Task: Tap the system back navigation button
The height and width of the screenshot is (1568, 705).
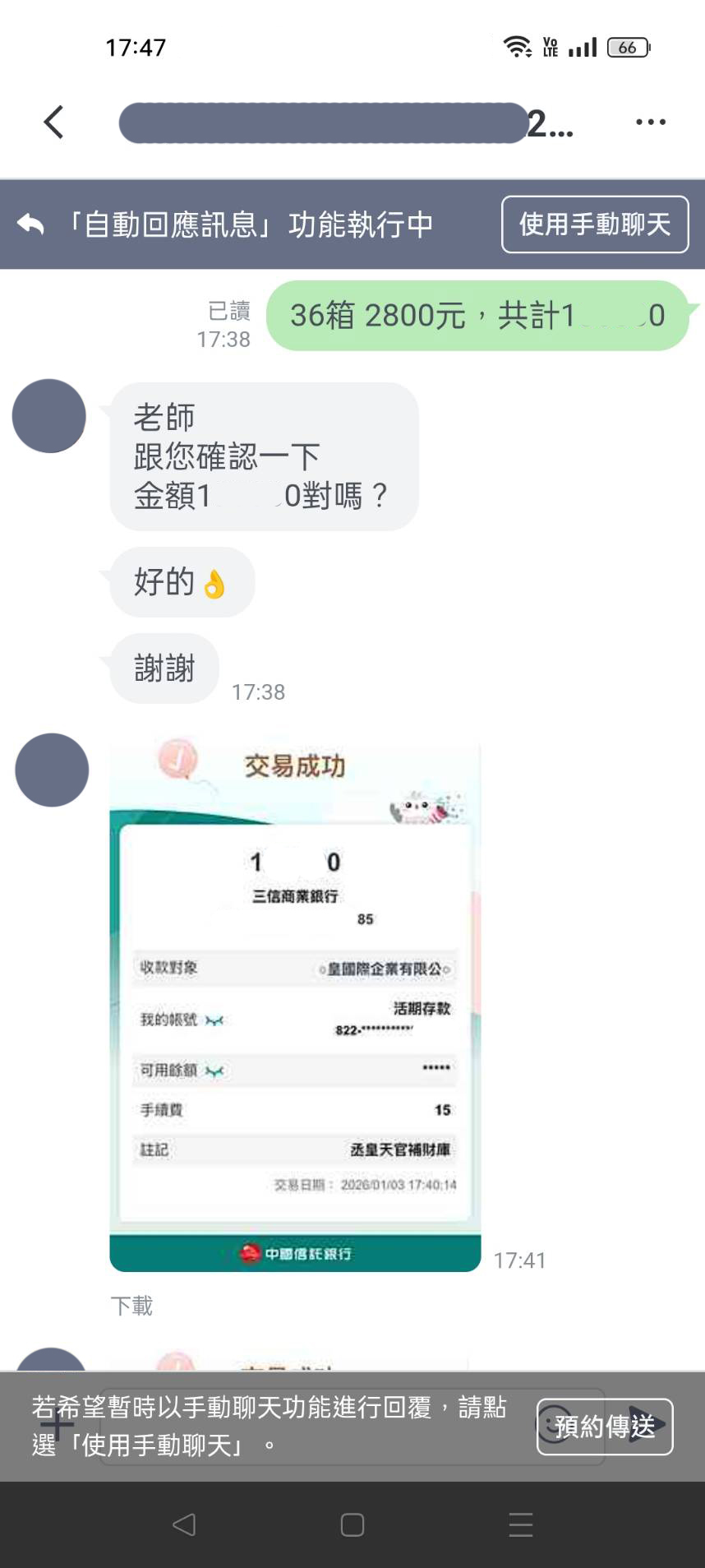Action: tap(184, 1524)
